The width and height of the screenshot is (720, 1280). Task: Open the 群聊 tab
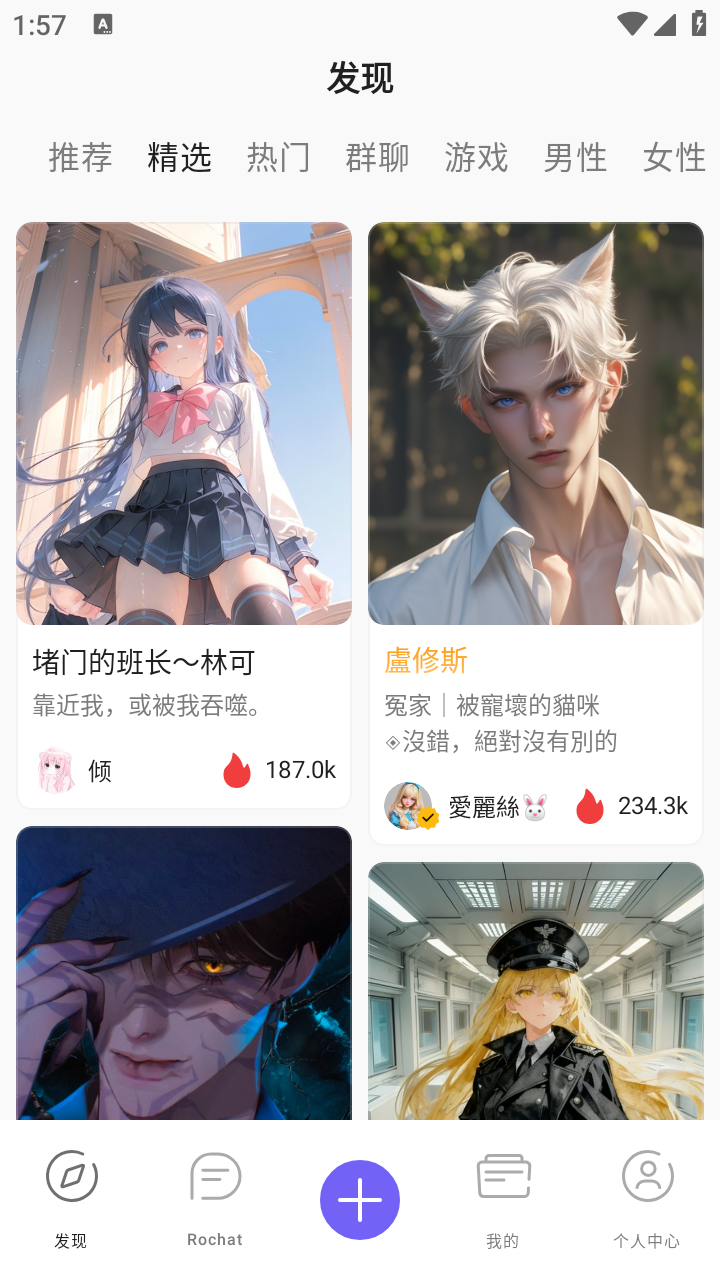point(377,158)
